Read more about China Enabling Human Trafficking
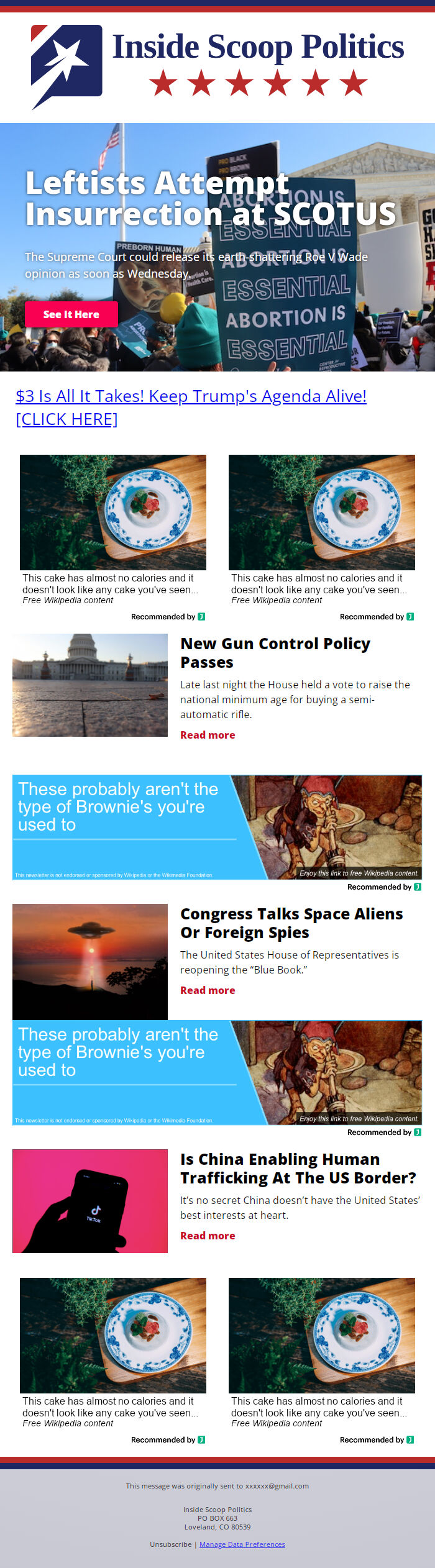This screenshot has height=1568, width=435. tap(208, 1236)
